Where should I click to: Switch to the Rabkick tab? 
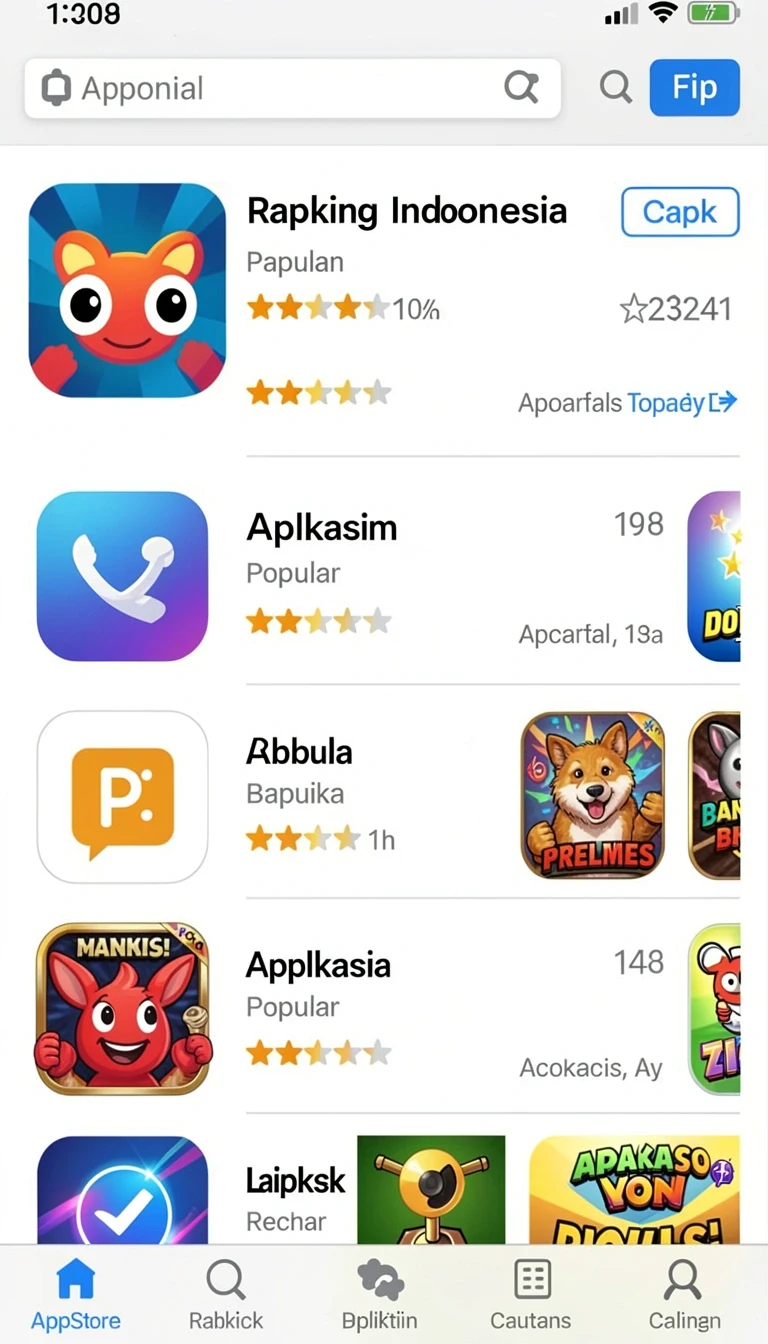click(226, 1295)
